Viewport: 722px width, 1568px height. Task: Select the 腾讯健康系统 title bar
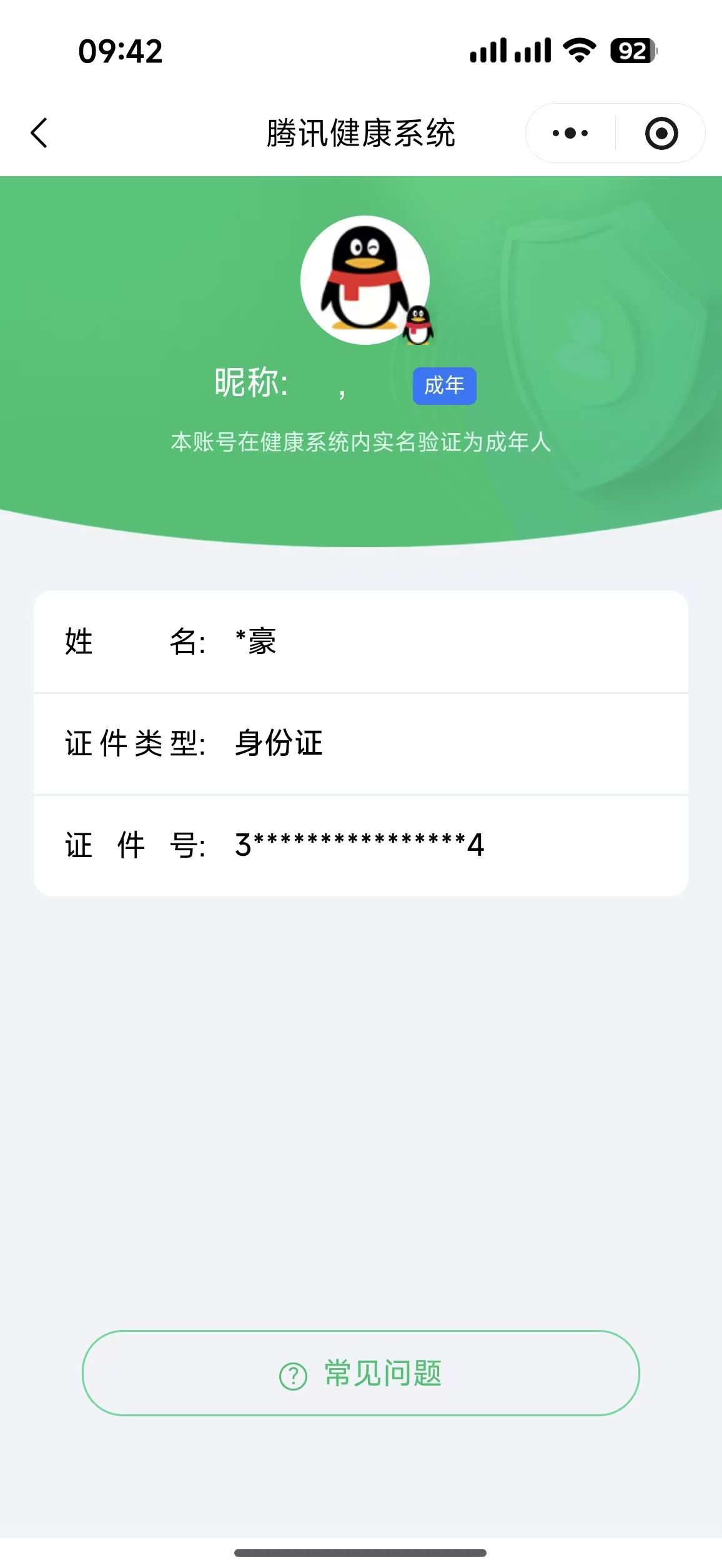click(361, 132)
